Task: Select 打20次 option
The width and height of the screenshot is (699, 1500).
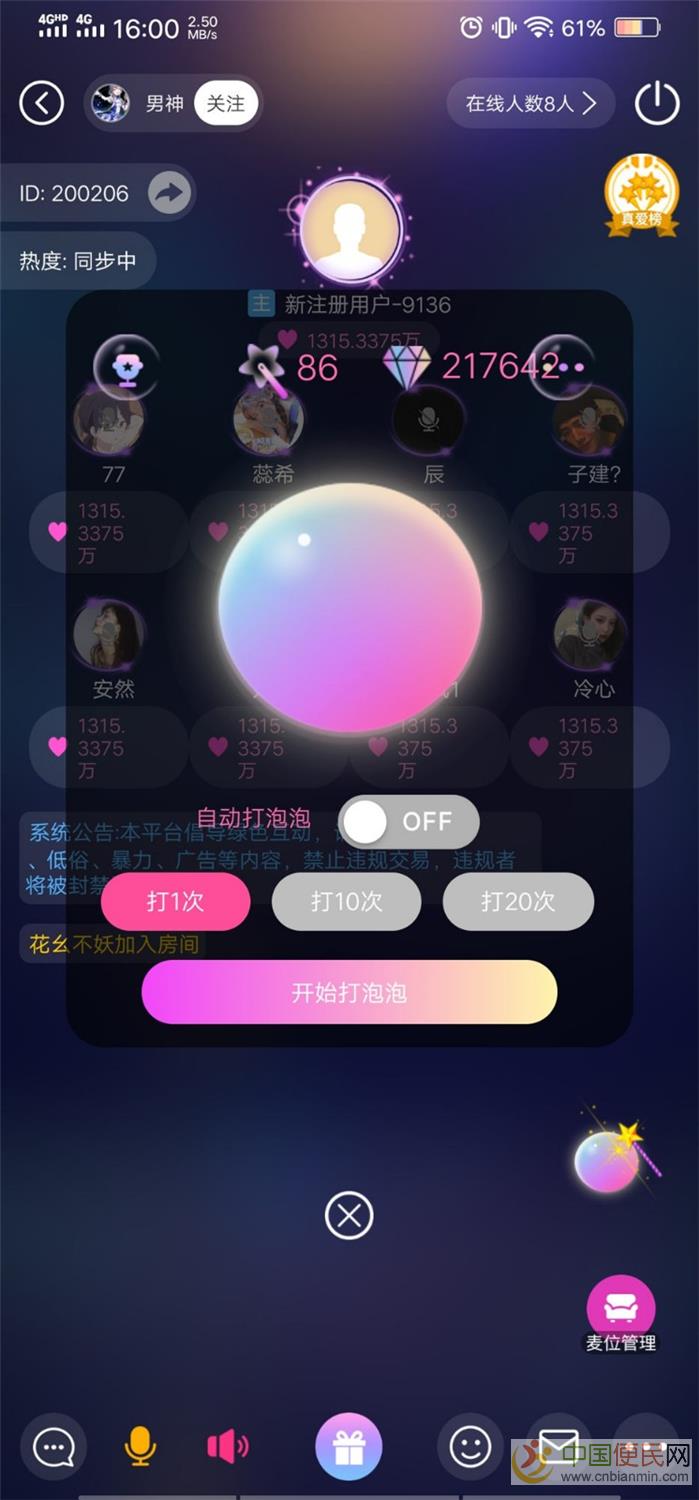Action: [x=518, y=901]
